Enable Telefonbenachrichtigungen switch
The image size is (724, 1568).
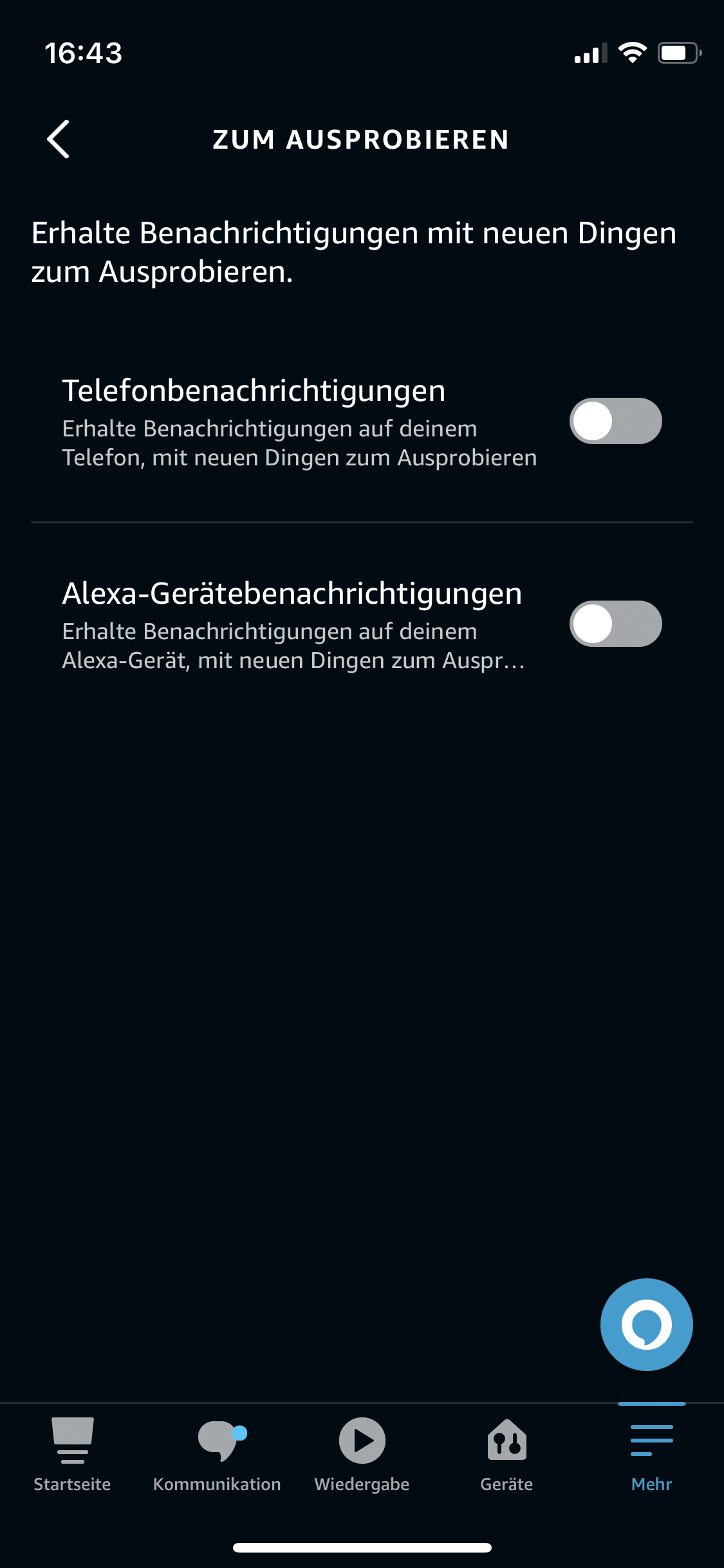point(615,421)
